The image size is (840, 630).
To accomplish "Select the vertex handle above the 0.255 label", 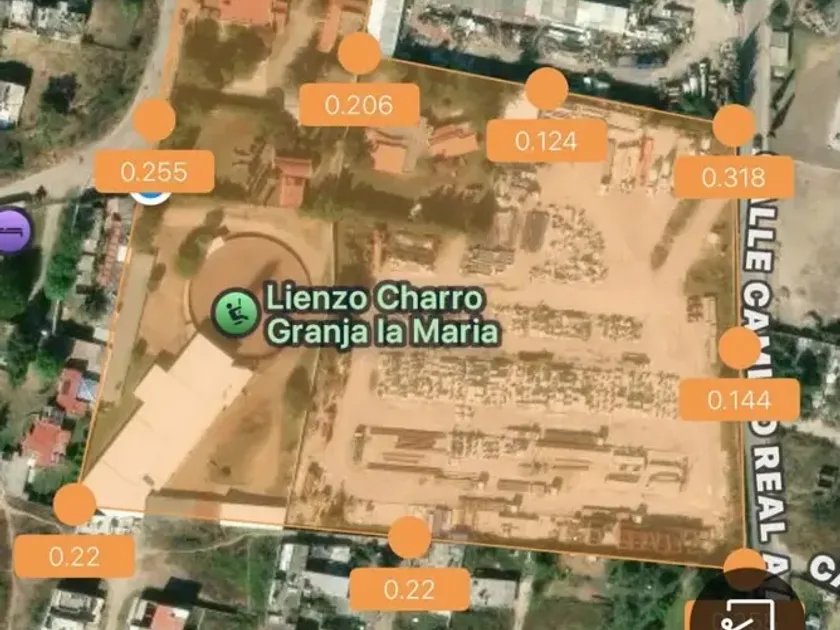I will coord(154,120).
